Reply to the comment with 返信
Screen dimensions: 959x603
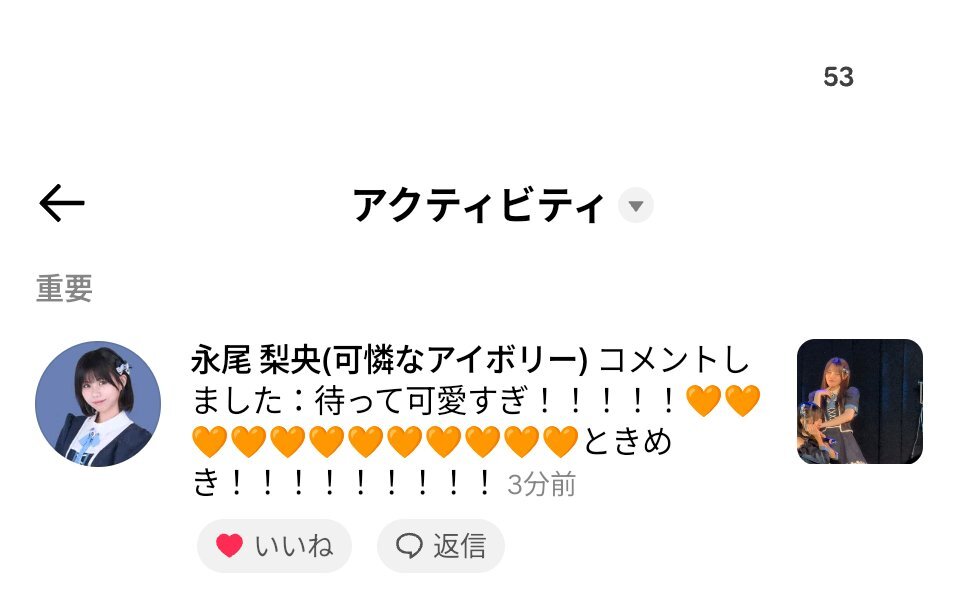441,546
